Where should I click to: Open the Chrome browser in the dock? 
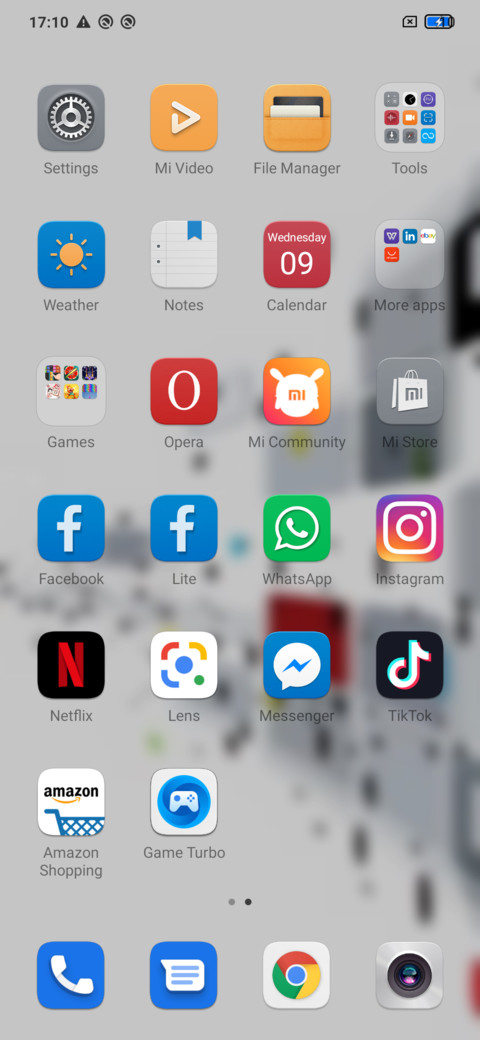click(296, 975)
